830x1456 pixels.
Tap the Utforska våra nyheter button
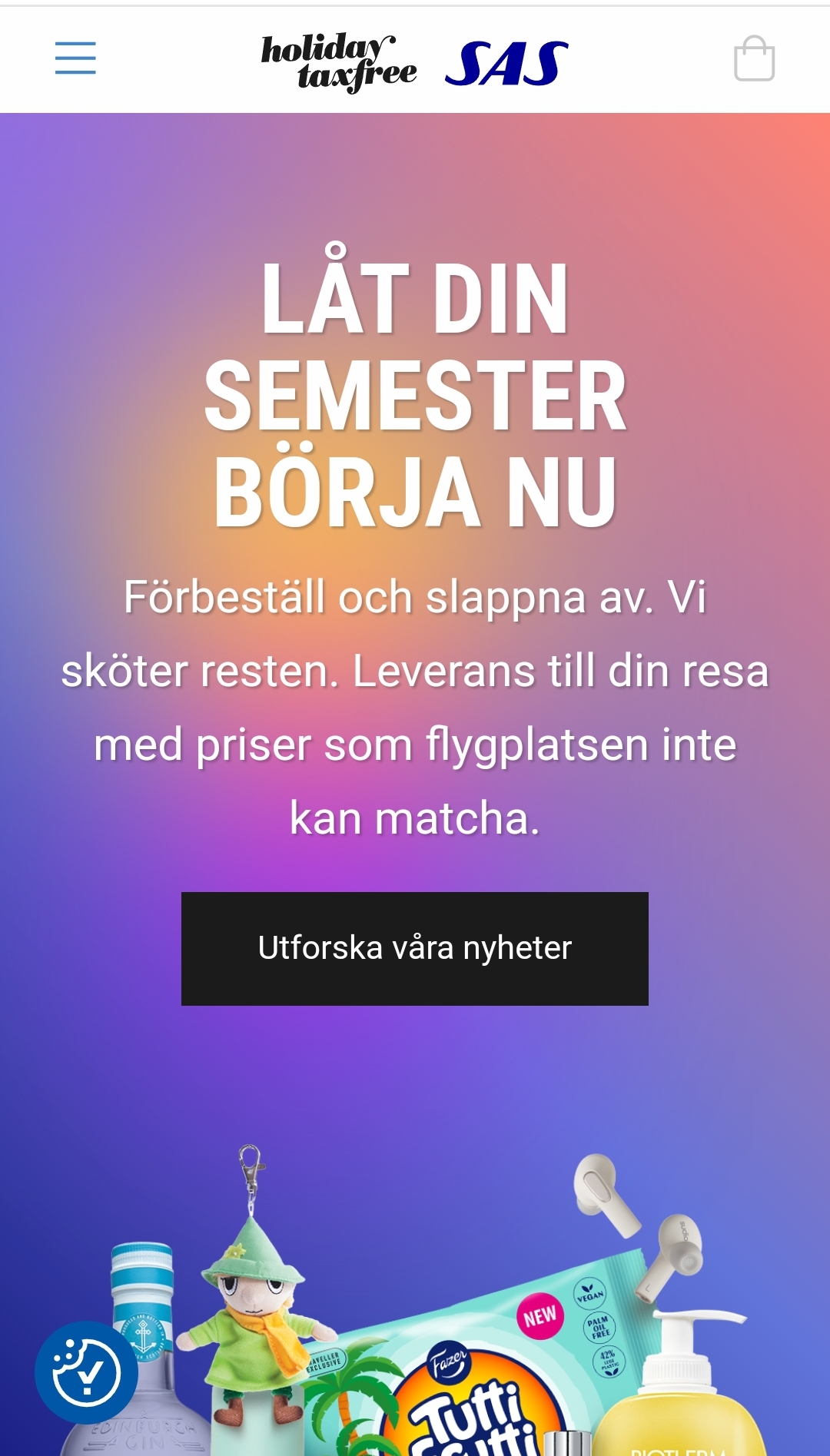coord(415,948)
